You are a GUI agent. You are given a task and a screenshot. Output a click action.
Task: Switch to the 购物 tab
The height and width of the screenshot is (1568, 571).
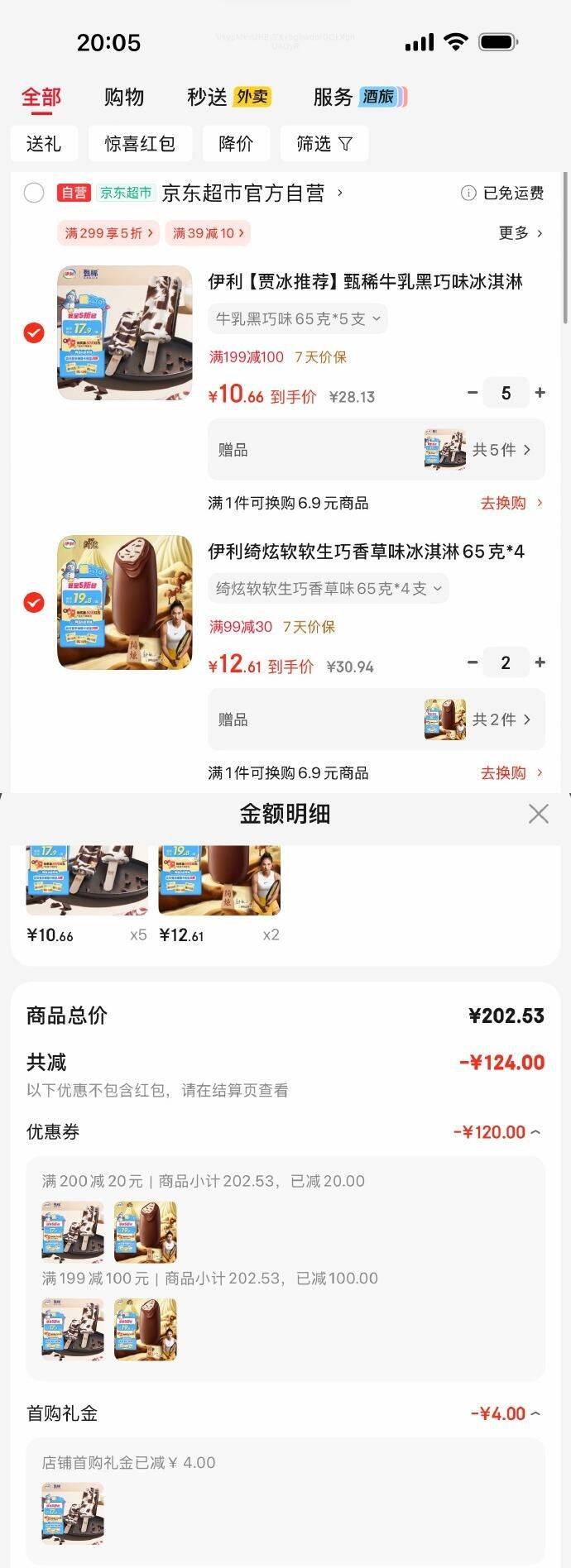[124, 98]
